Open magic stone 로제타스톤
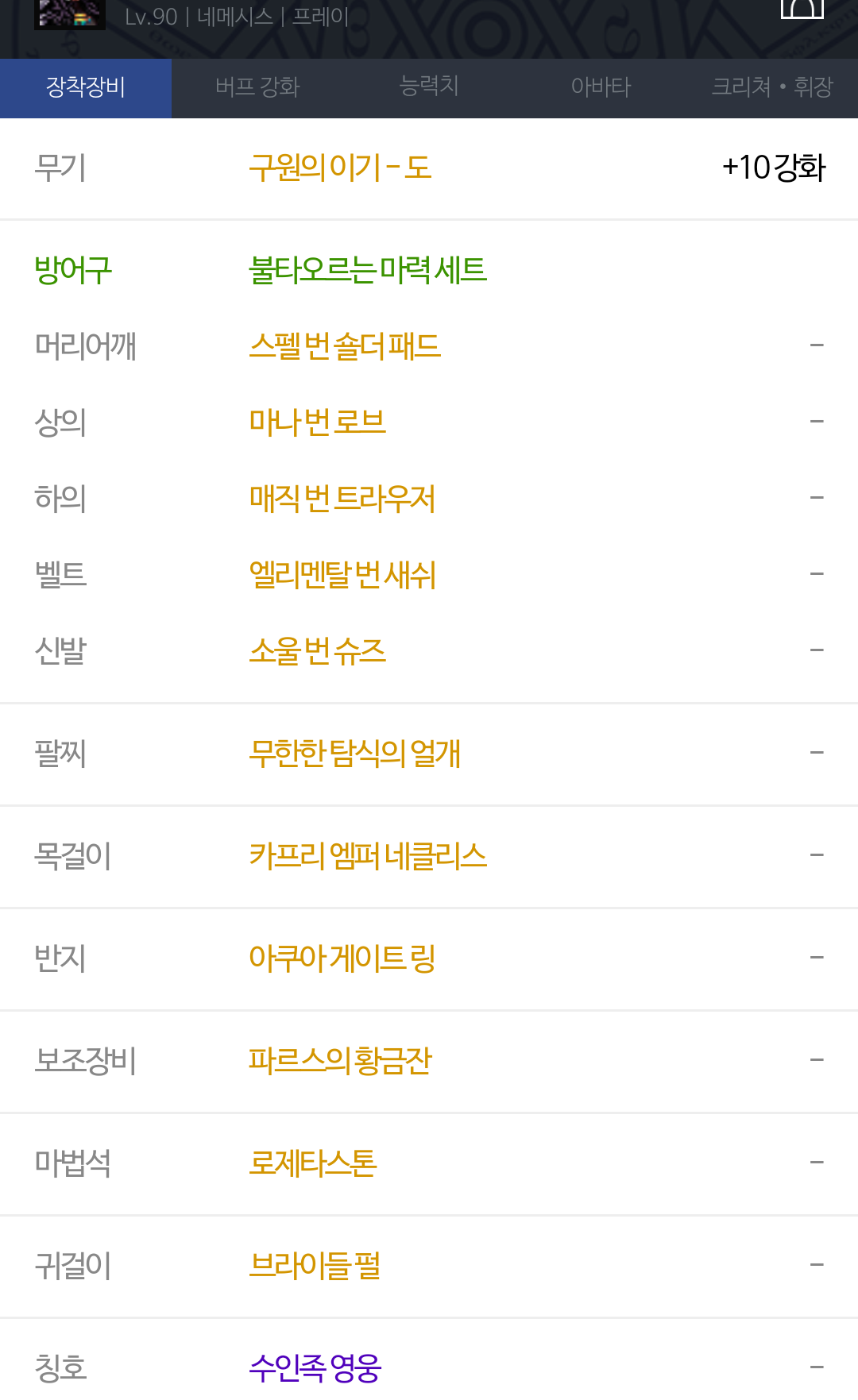 (x=312, y=1163)
